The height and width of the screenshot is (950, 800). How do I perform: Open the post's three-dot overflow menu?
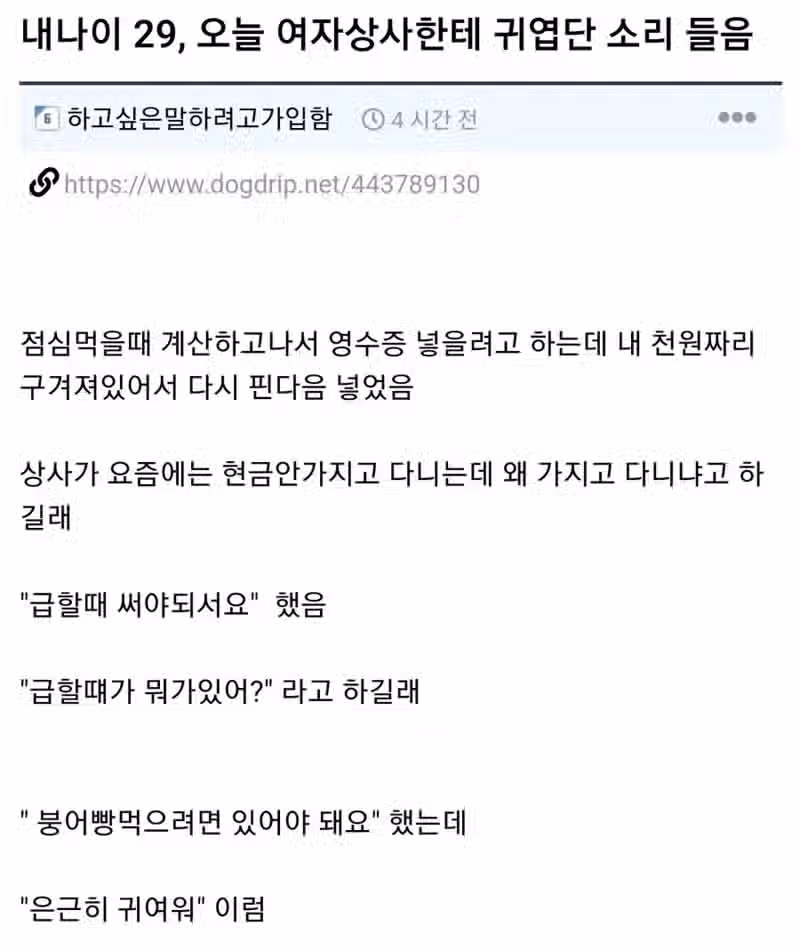click(x=737, y=118)
